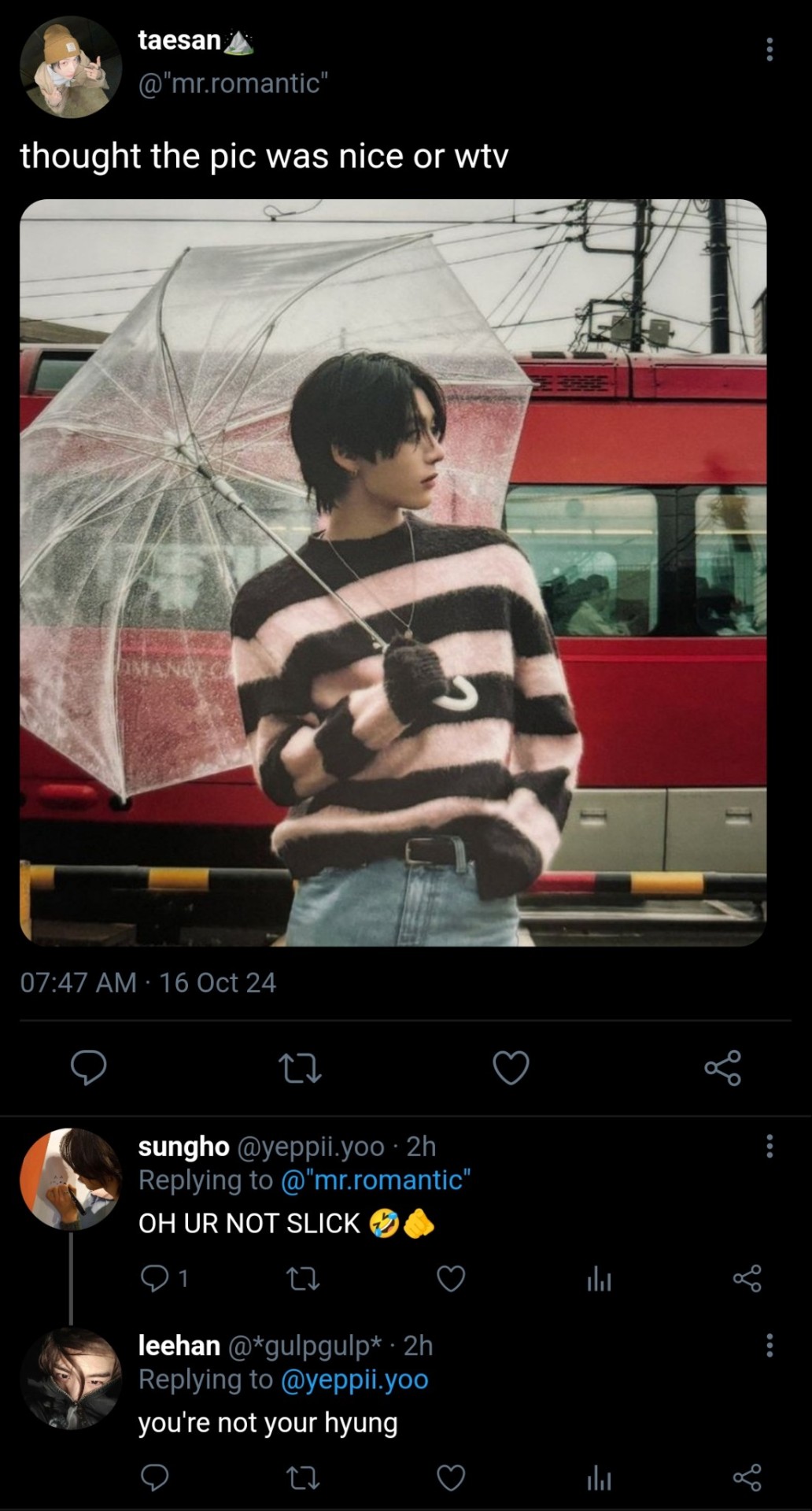The height and width of the screenshot is (1511, 812).
Task: Open the @yeppii.yoo mention in leehan's reply
Action: point(354,1380)
